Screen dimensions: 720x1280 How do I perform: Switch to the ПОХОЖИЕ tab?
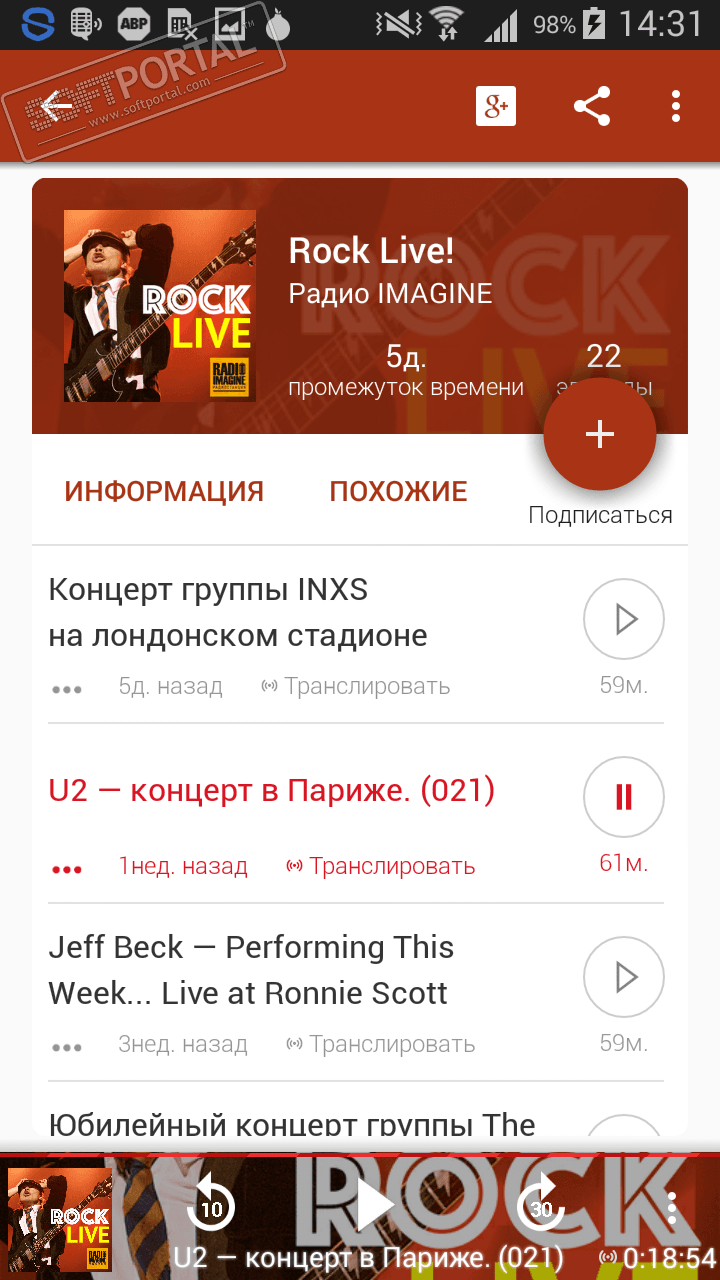(x=398, y=492)
